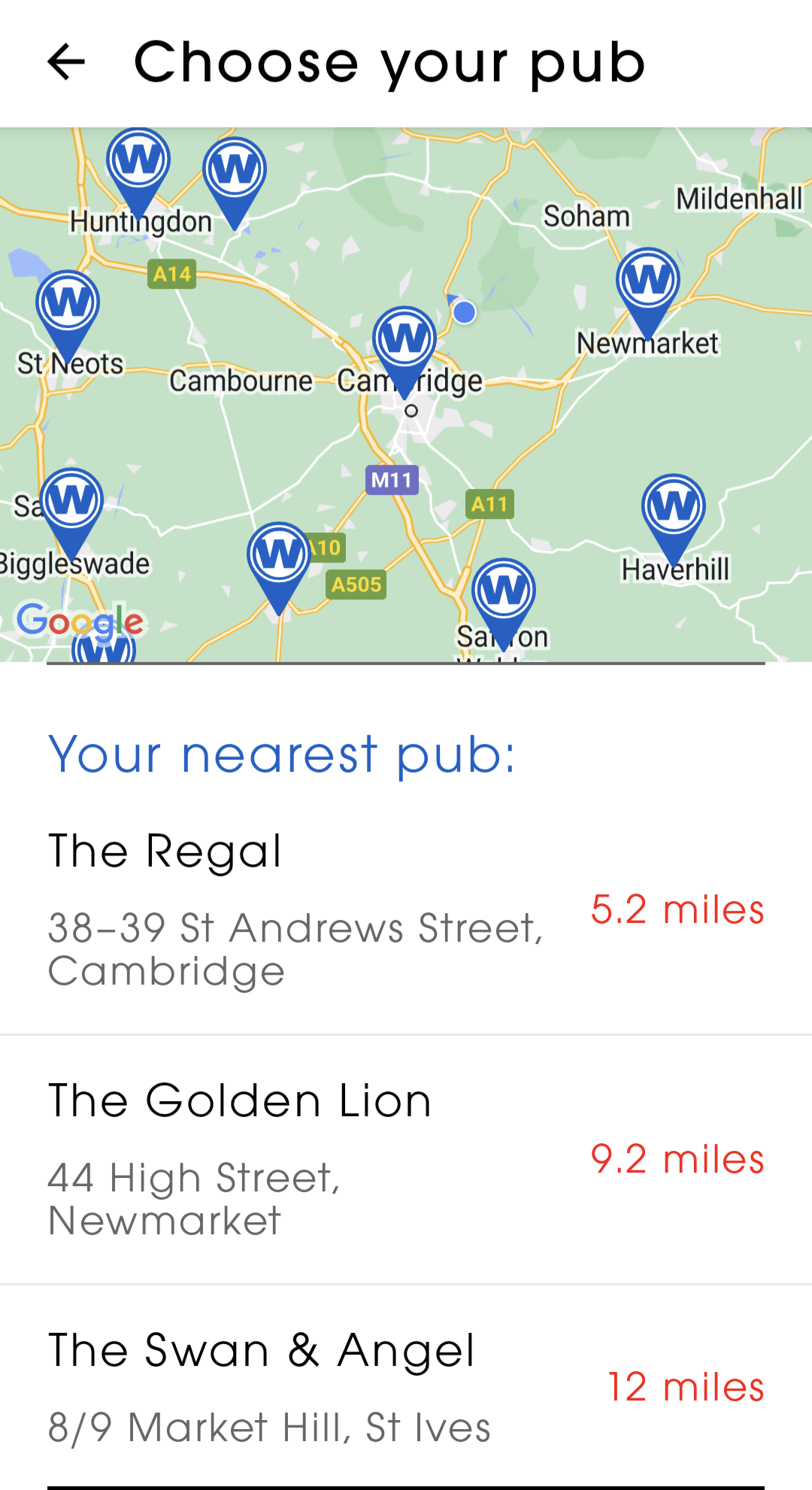The width and height of the screenshot is (812, 1490).
Task: Tap the pub pin at Cambridge
Action: (404, 341)
